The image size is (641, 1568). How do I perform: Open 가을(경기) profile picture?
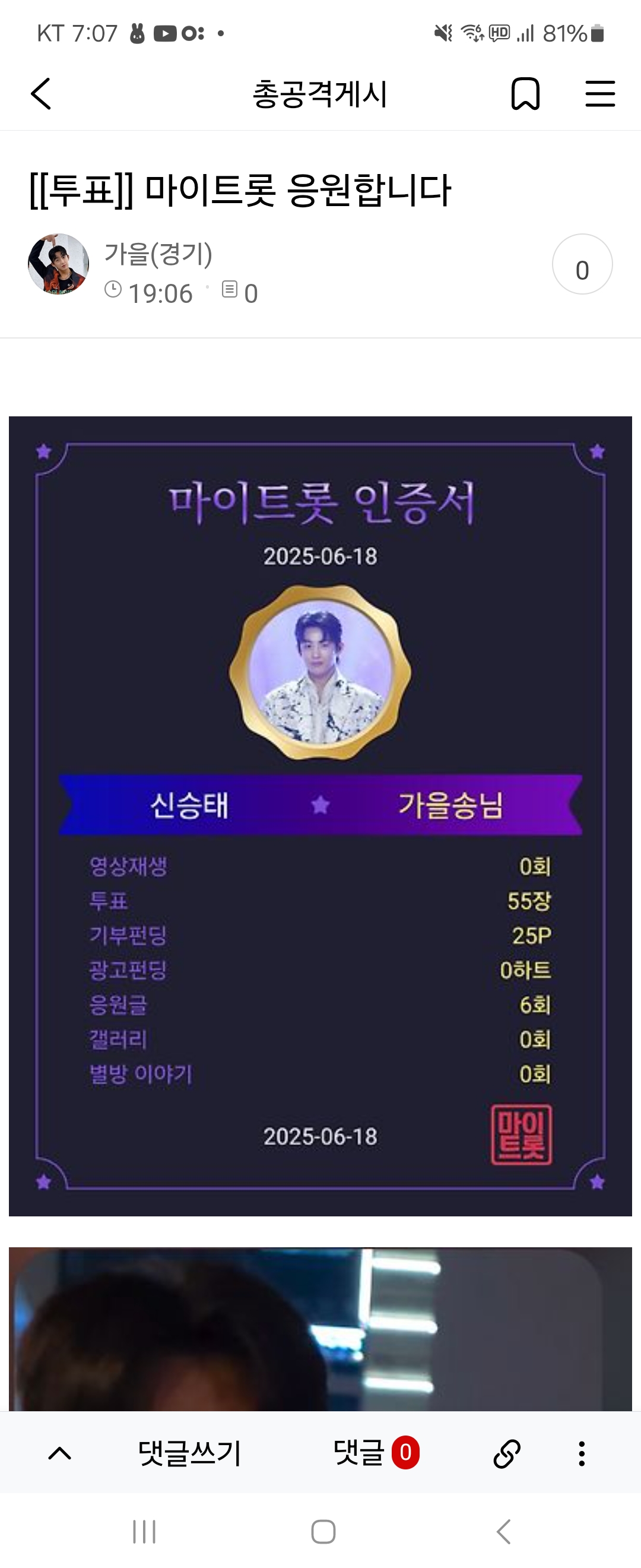[x=58, y=264]
